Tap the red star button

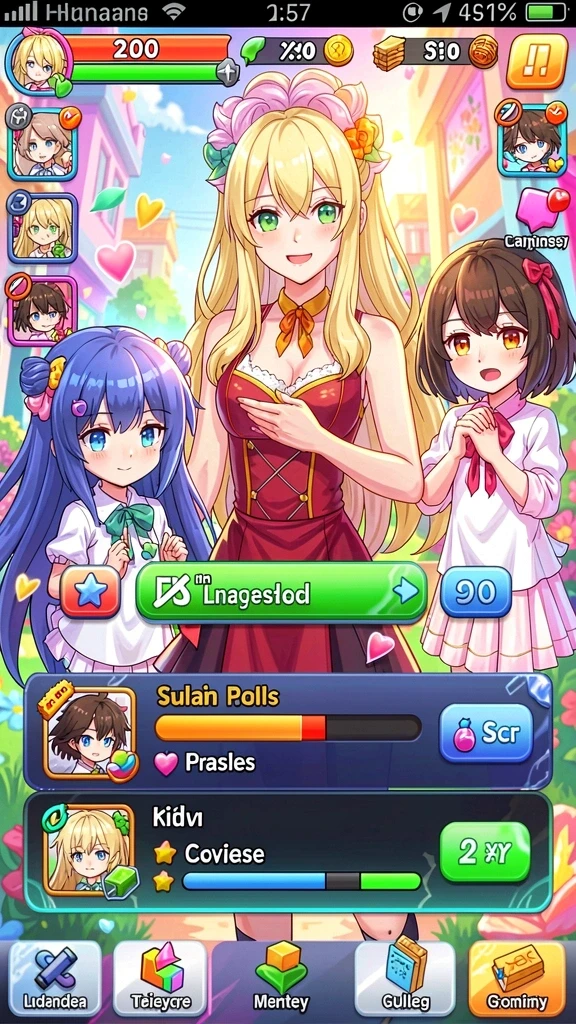90,592
